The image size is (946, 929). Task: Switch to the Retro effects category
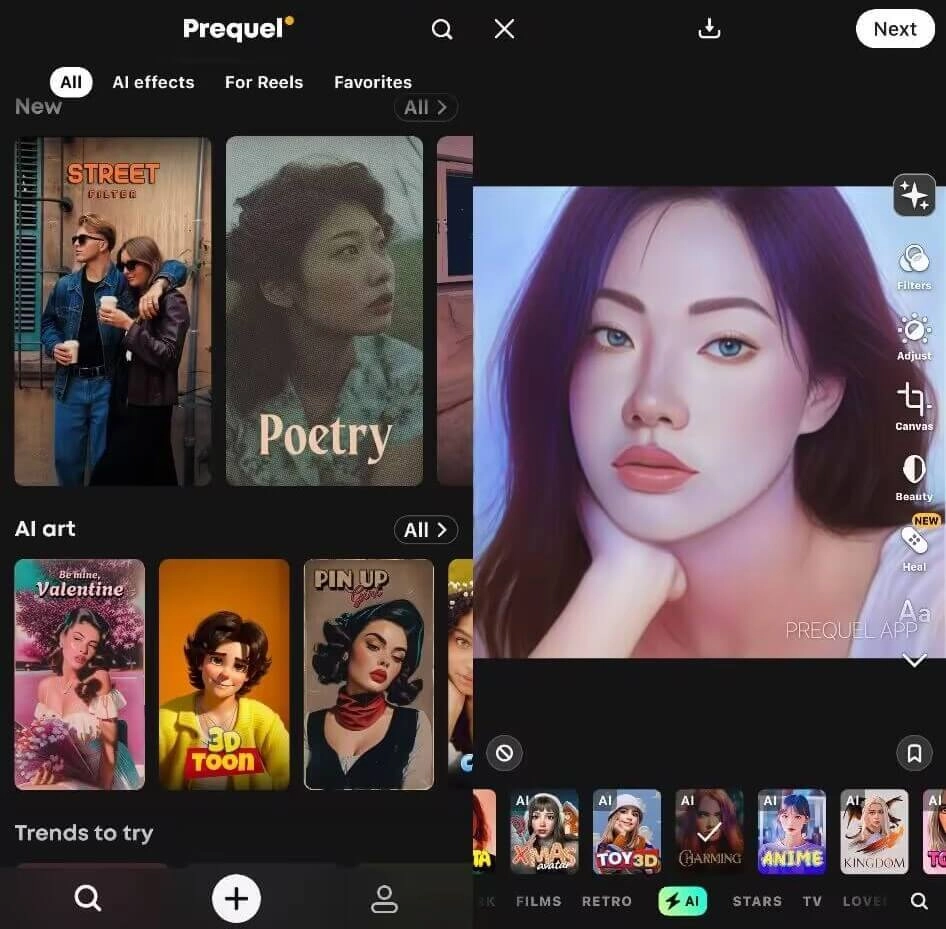tap(607, 901)
